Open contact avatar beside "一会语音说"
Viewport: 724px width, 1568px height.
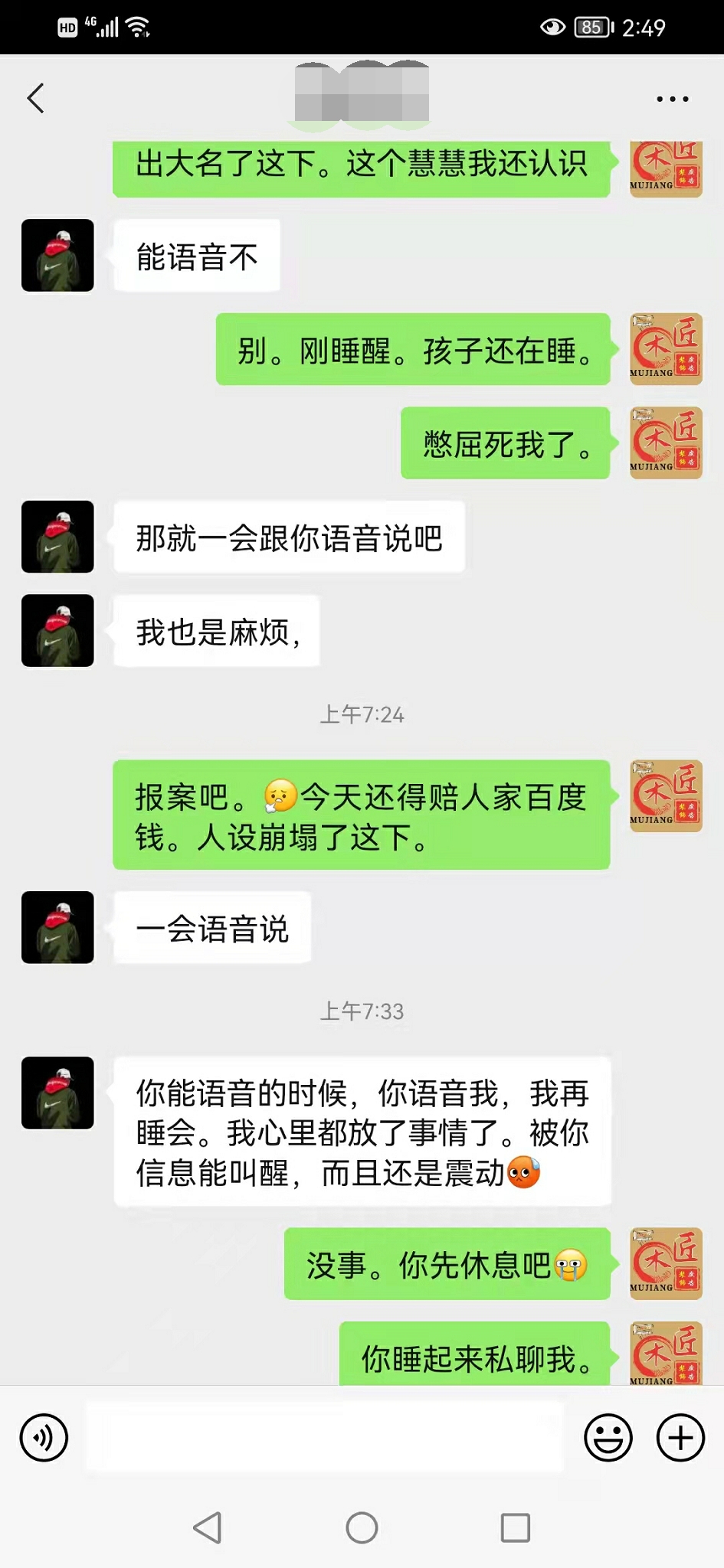pyautogui.click(x=57, y=927)
